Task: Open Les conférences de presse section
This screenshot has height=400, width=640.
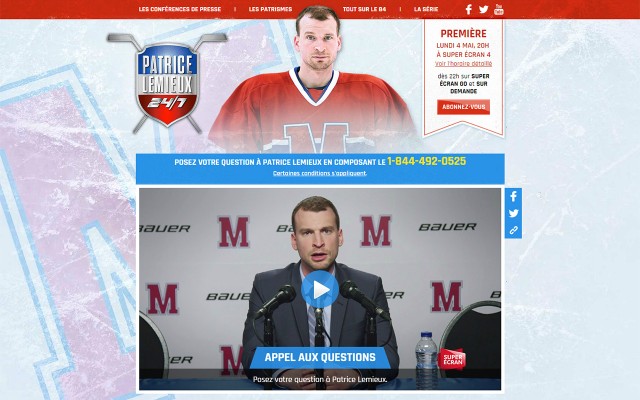Action: pos(180,9)
